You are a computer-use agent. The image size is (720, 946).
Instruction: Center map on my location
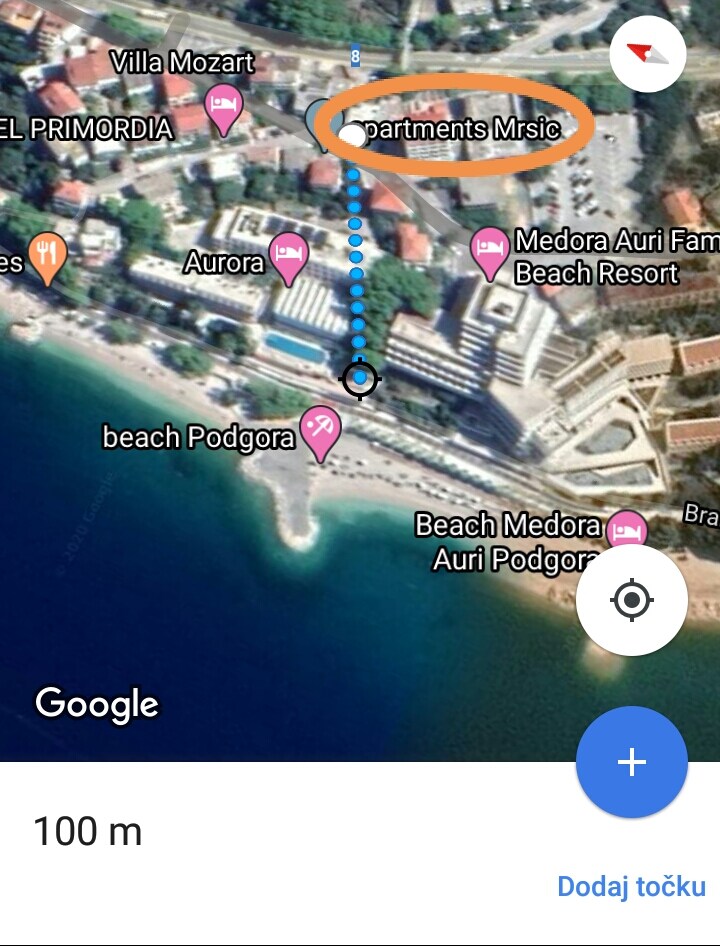(631, 601)
